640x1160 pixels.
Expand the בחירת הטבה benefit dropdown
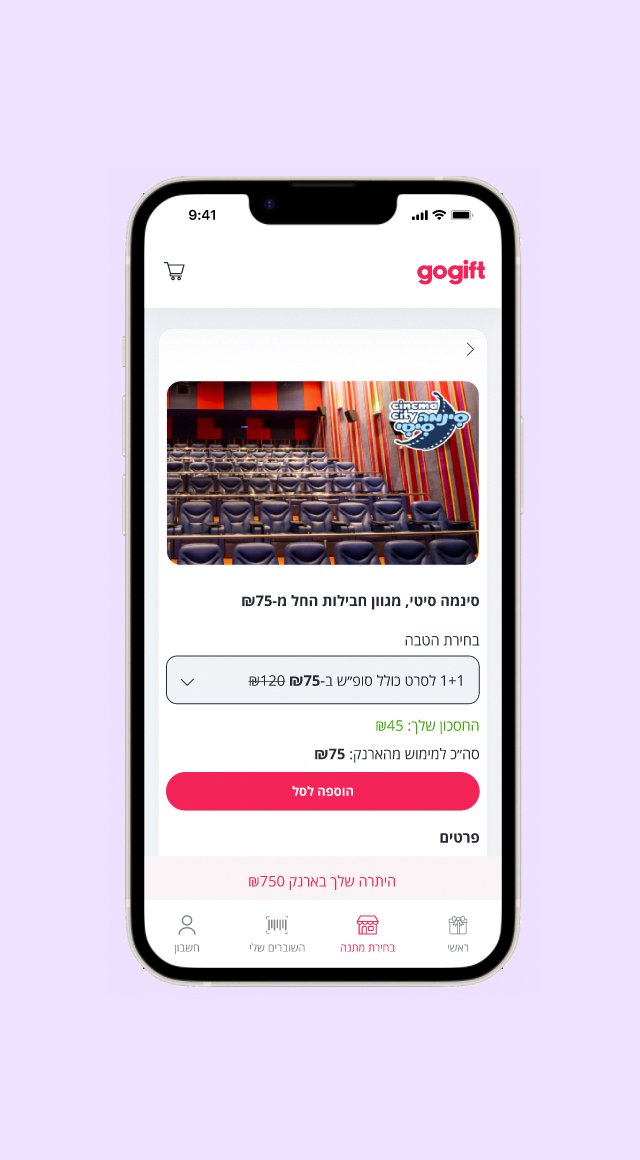322,680
